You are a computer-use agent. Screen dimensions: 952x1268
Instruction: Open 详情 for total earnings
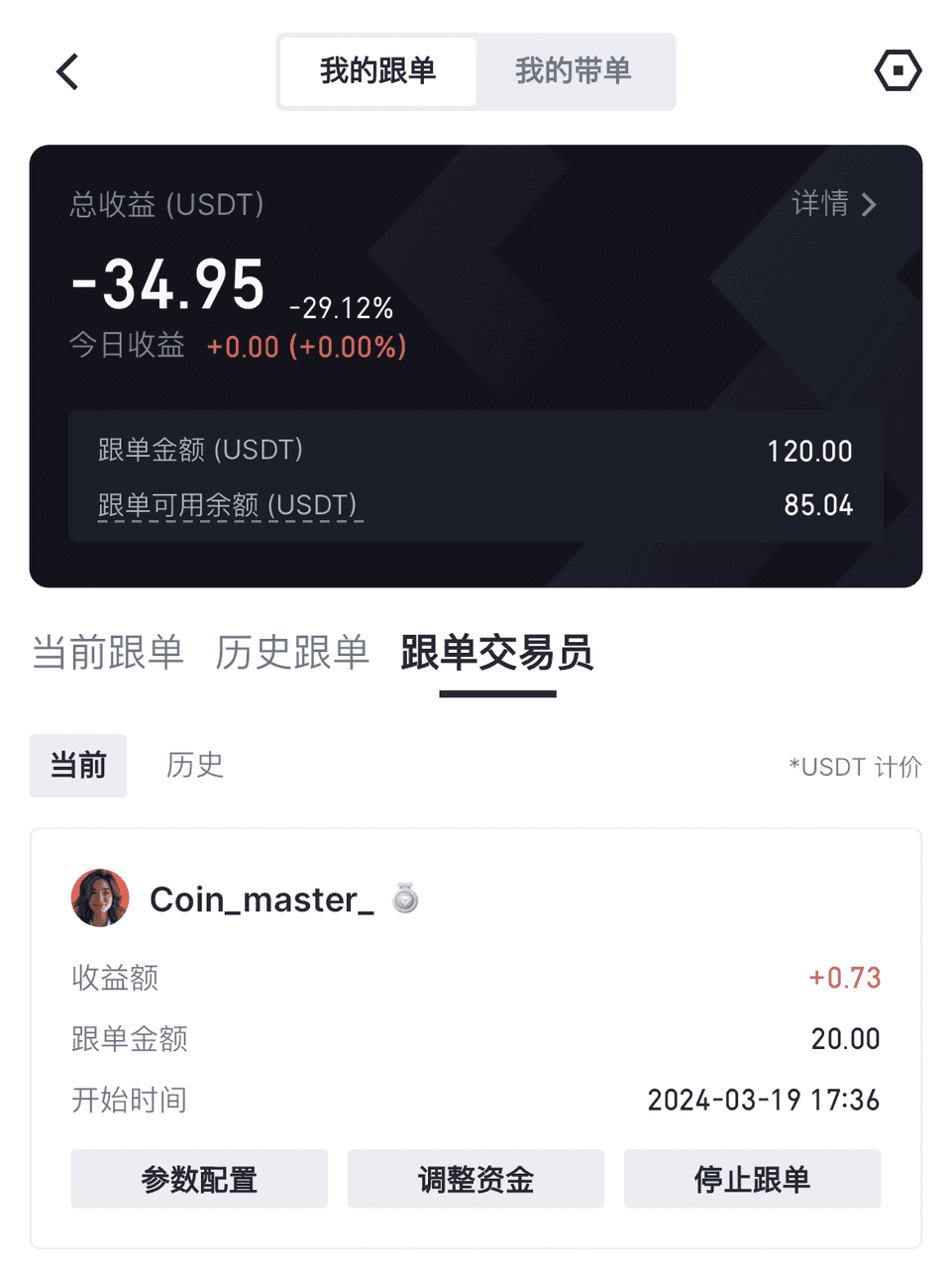tap(834, 204)
